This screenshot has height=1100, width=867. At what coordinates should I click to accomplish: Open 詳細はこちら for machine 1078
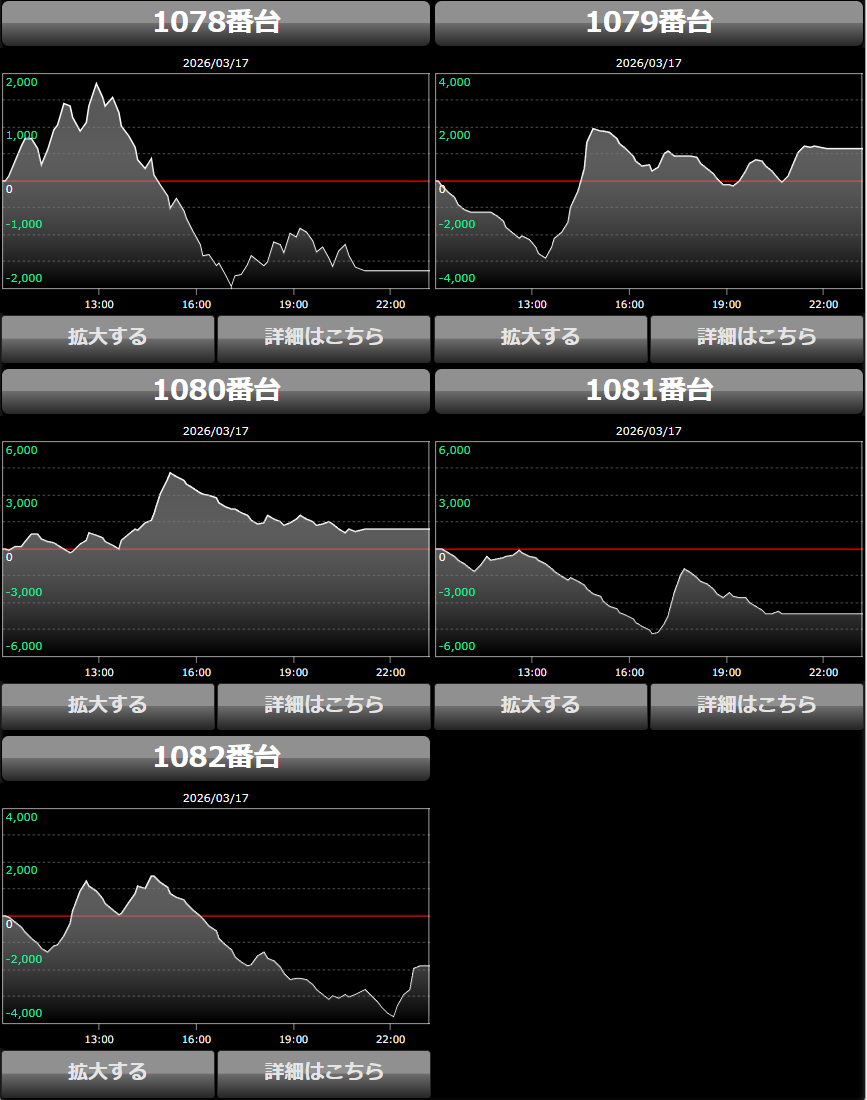point(324,338)
